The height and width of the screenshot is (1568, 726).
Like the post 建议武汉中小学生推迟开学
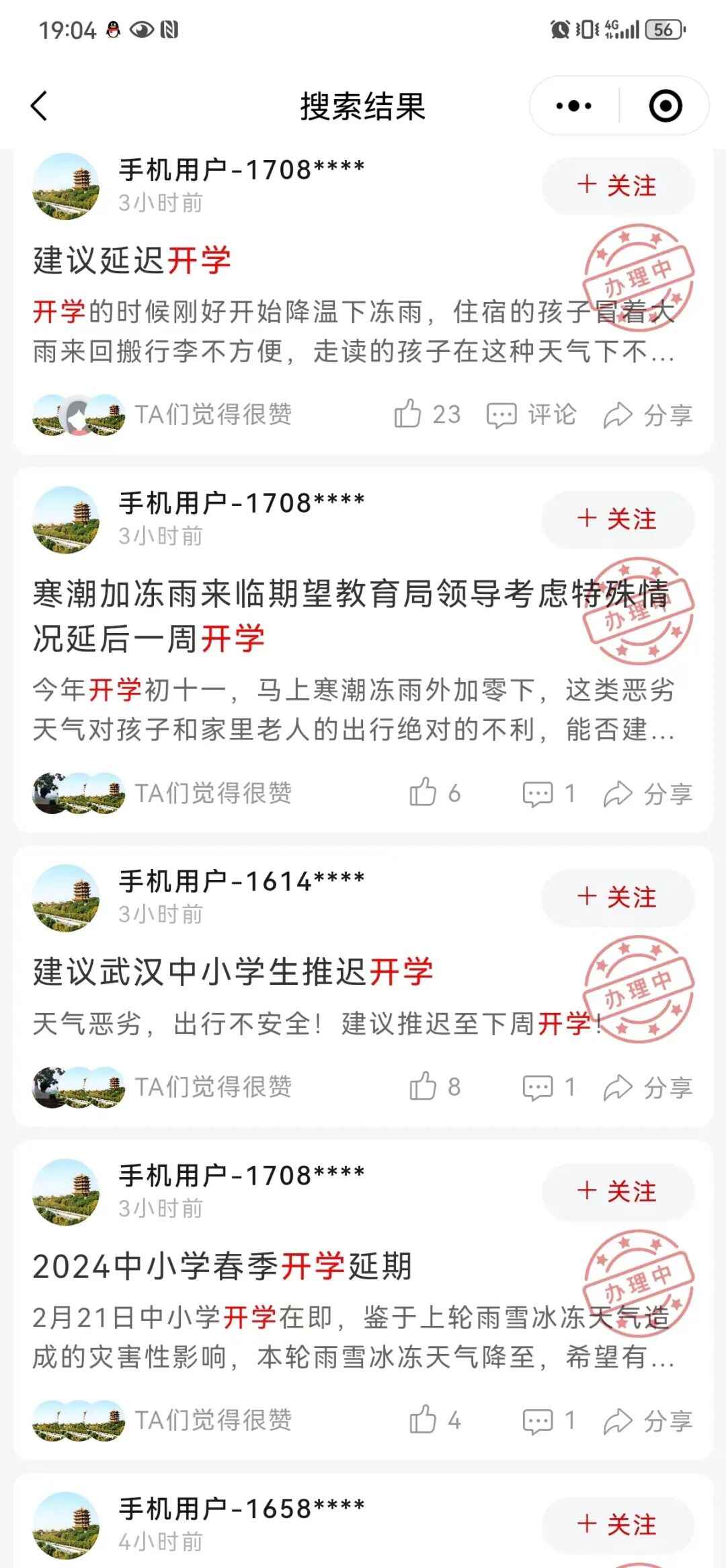pyautogui.click(x=434, y=1087)
